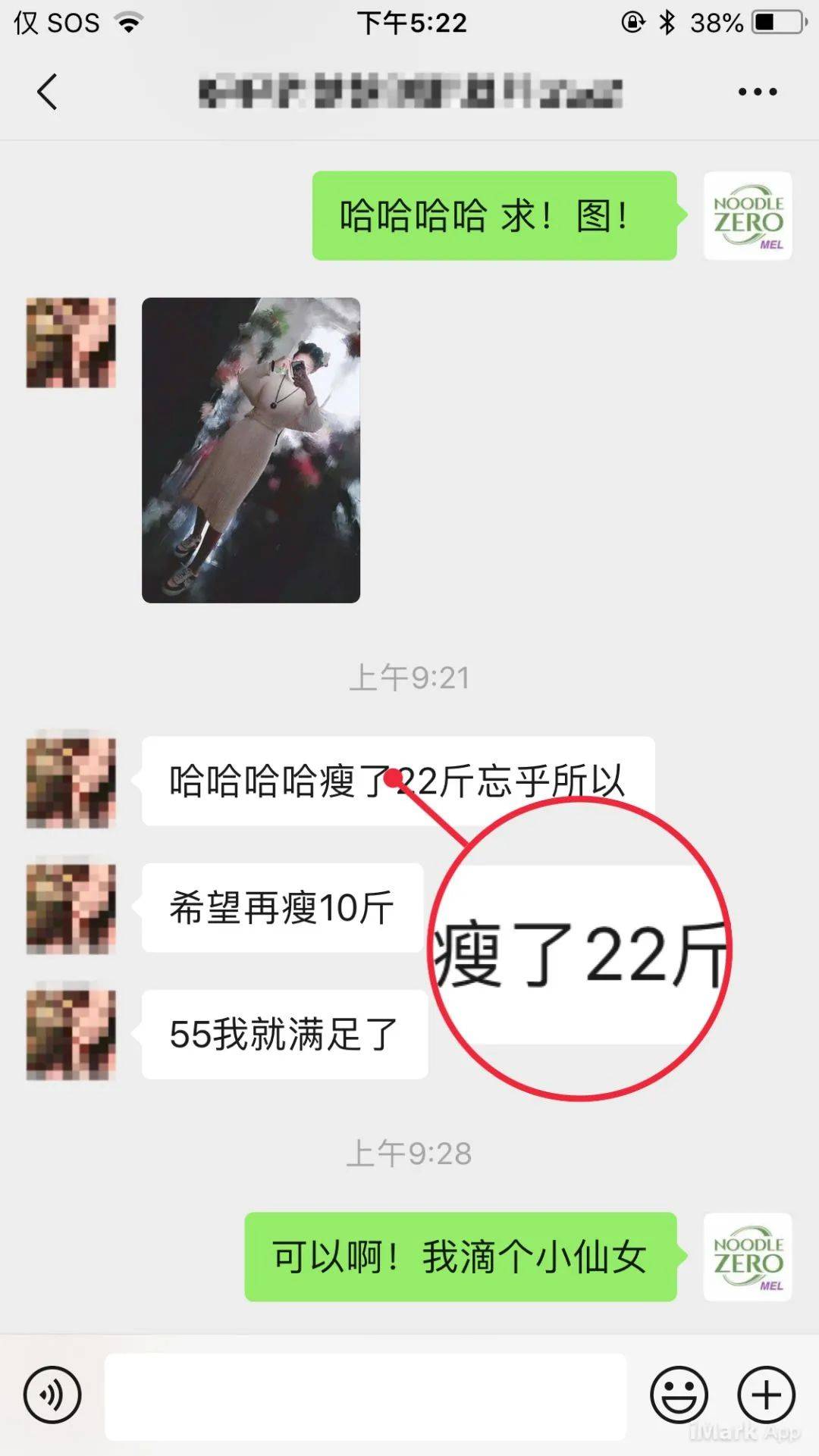Open the chat details three-dot menu

(758, 92)
